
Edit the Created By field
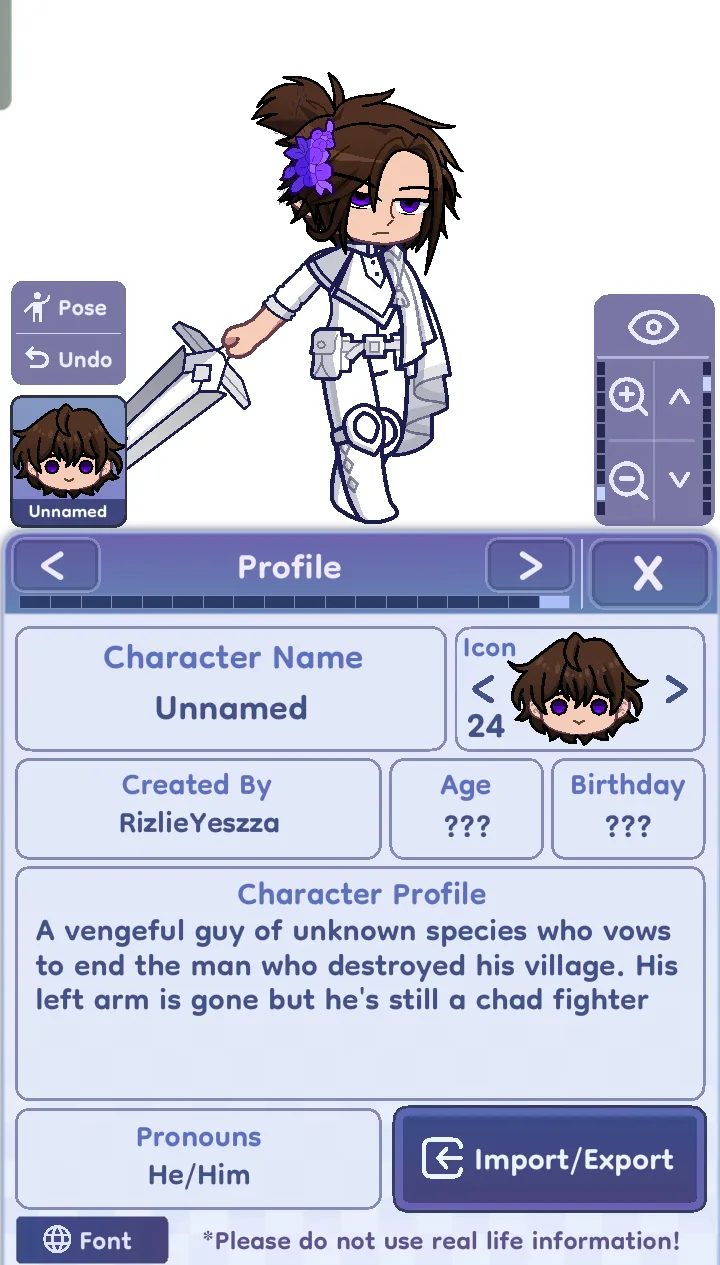coord(198,808)
